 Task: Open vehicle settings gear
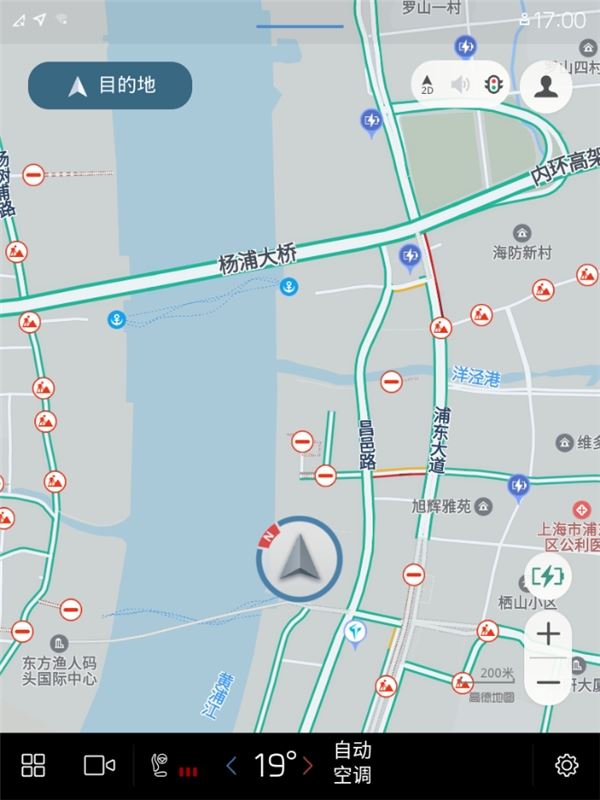click(566, 766)
